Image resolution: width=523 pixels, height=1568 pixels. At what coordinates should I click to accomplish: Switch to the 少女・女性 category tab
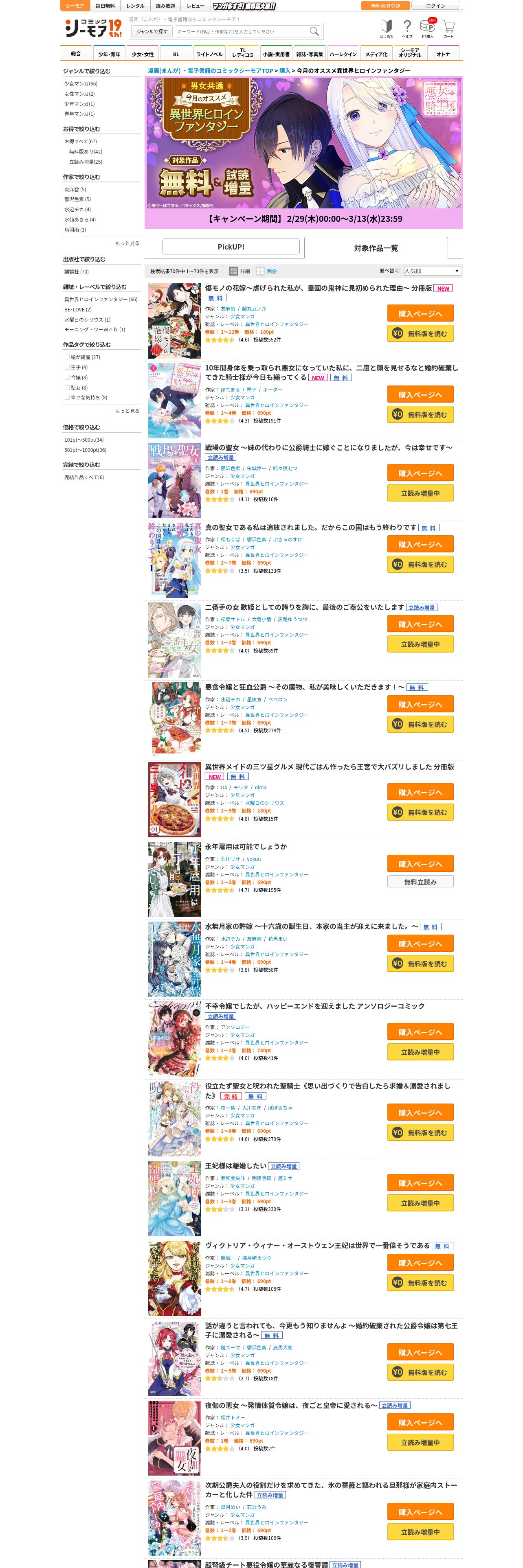[143, 54]
